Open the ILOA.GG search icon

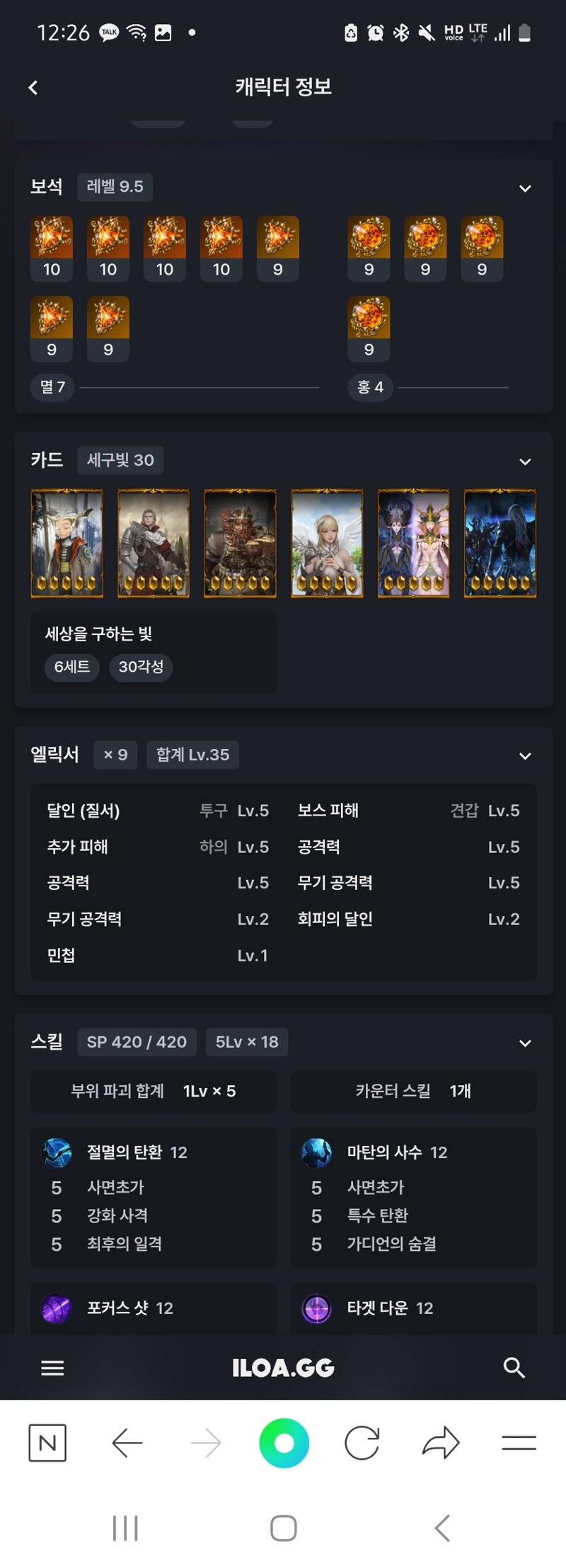514,1368
